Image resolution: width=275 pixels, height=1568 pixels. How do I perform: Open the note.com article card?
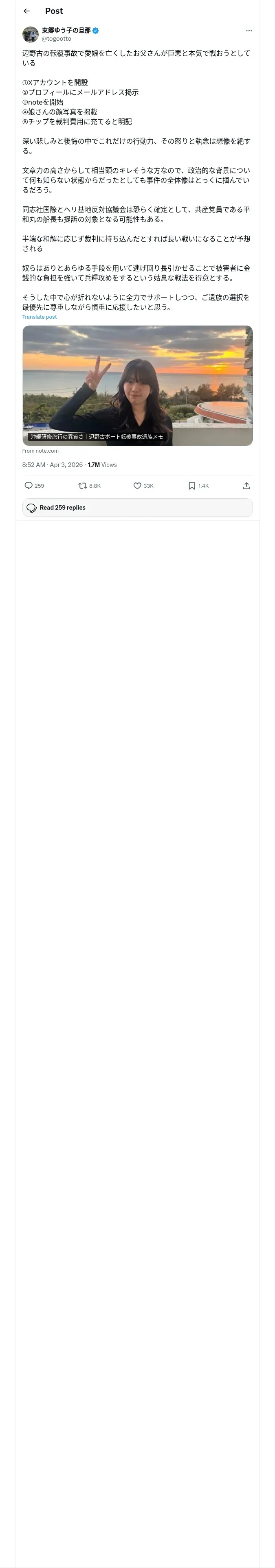tap(137, 385)
